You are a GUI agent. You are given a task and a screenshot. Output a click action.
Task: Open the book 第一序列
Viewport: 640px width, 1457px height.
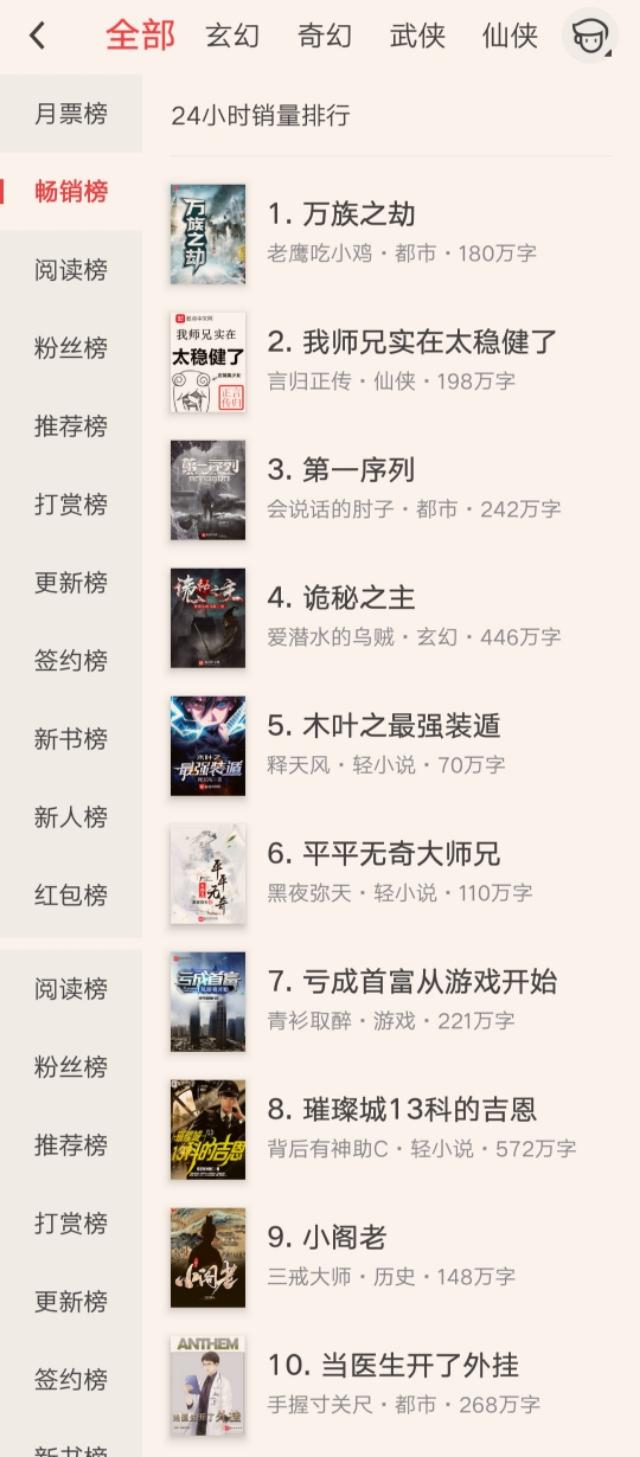tap(391, 489)
